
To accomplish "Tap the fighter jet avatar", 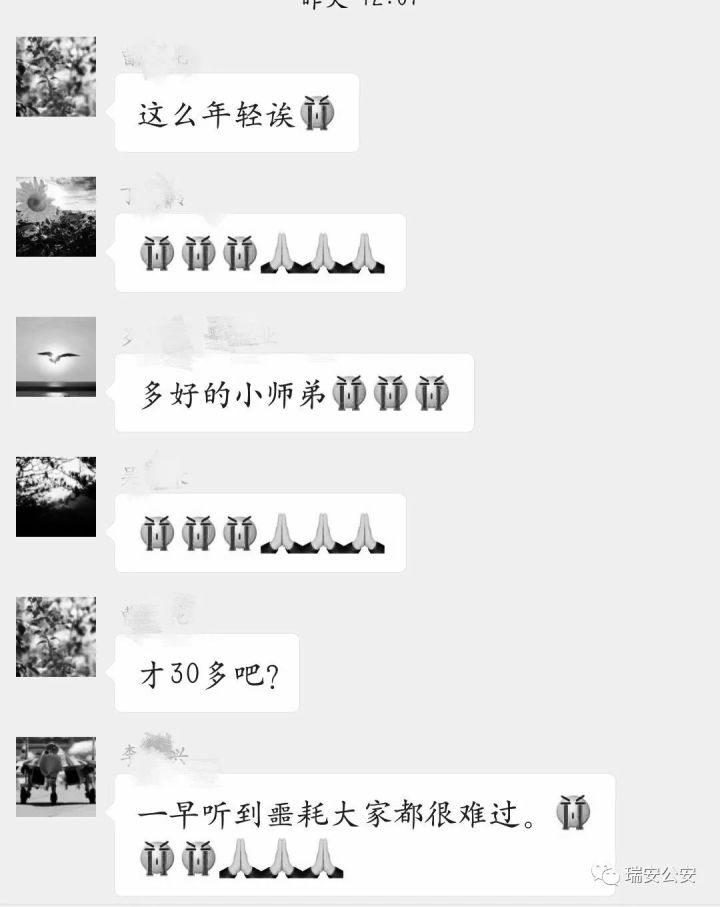I will click(x=56, y=777).
